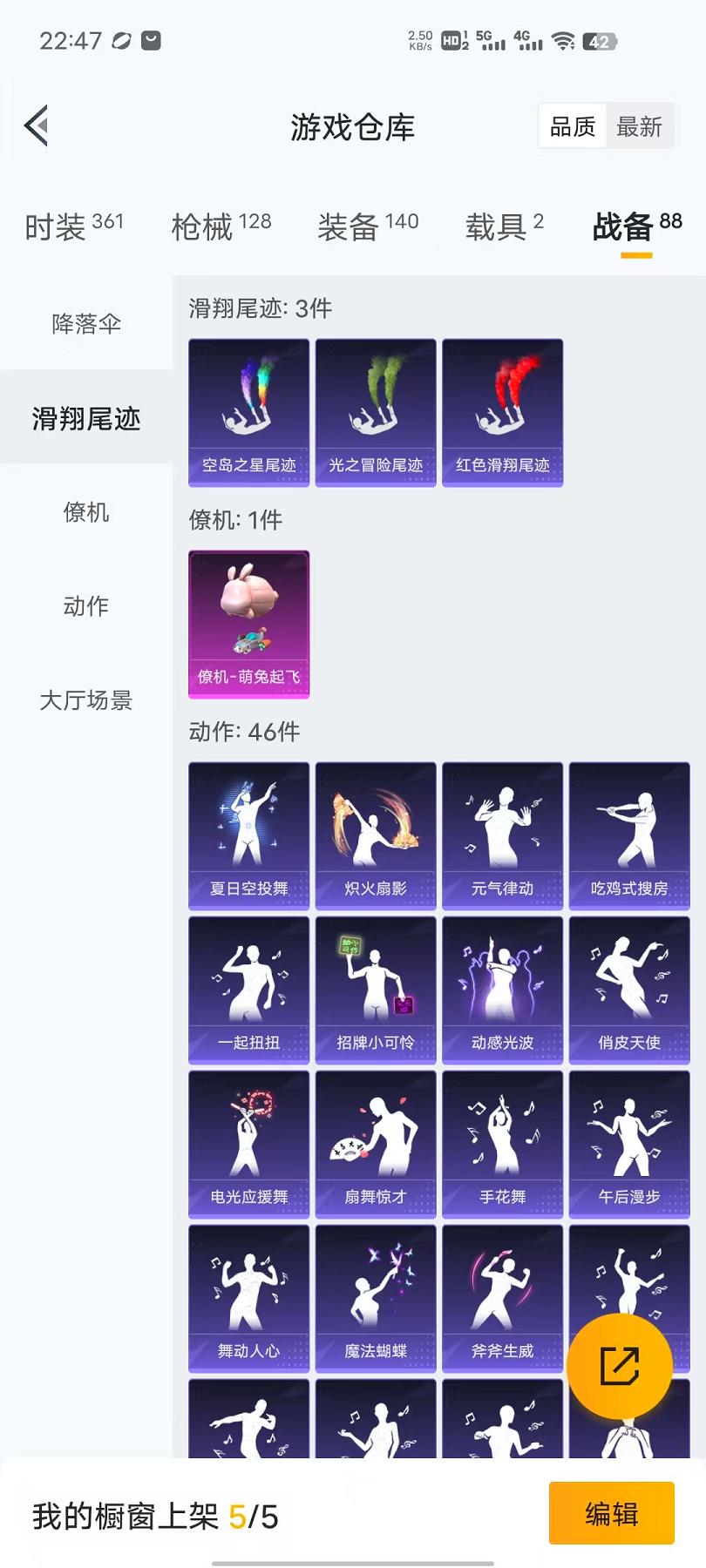This screenshot has height=1568, width=706.
Task: Select 僚机 in the side menu
Action: 85,512
